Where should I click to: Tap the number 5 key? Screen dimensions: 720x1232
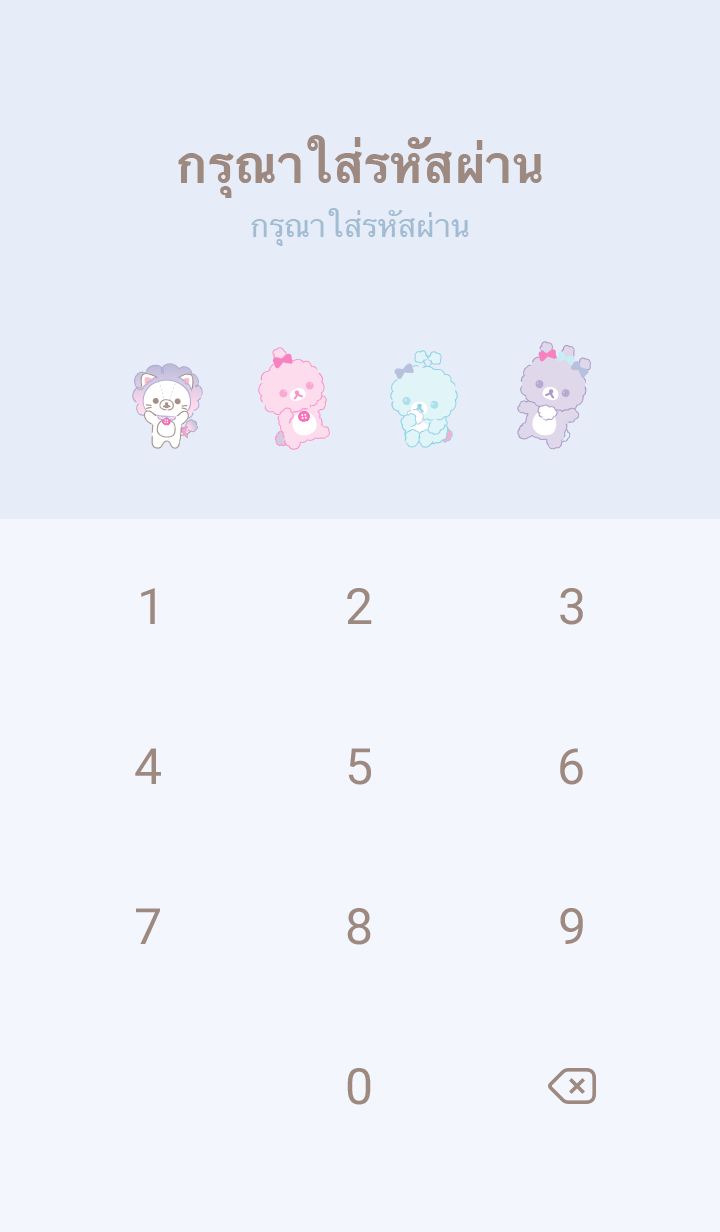359,767
